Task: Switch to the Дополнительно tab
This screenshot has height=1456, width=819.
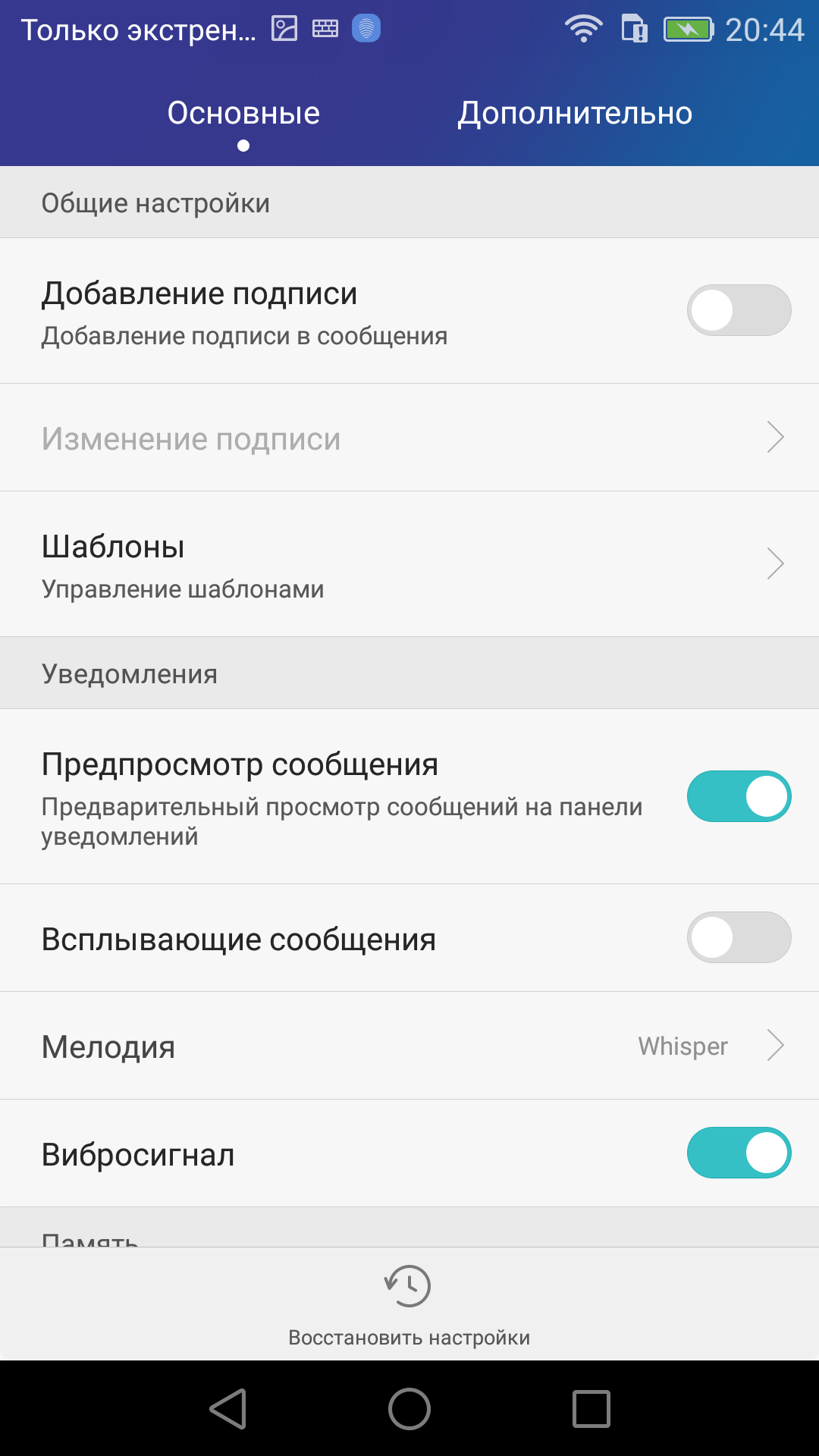Action: click(x=575, y=114)
